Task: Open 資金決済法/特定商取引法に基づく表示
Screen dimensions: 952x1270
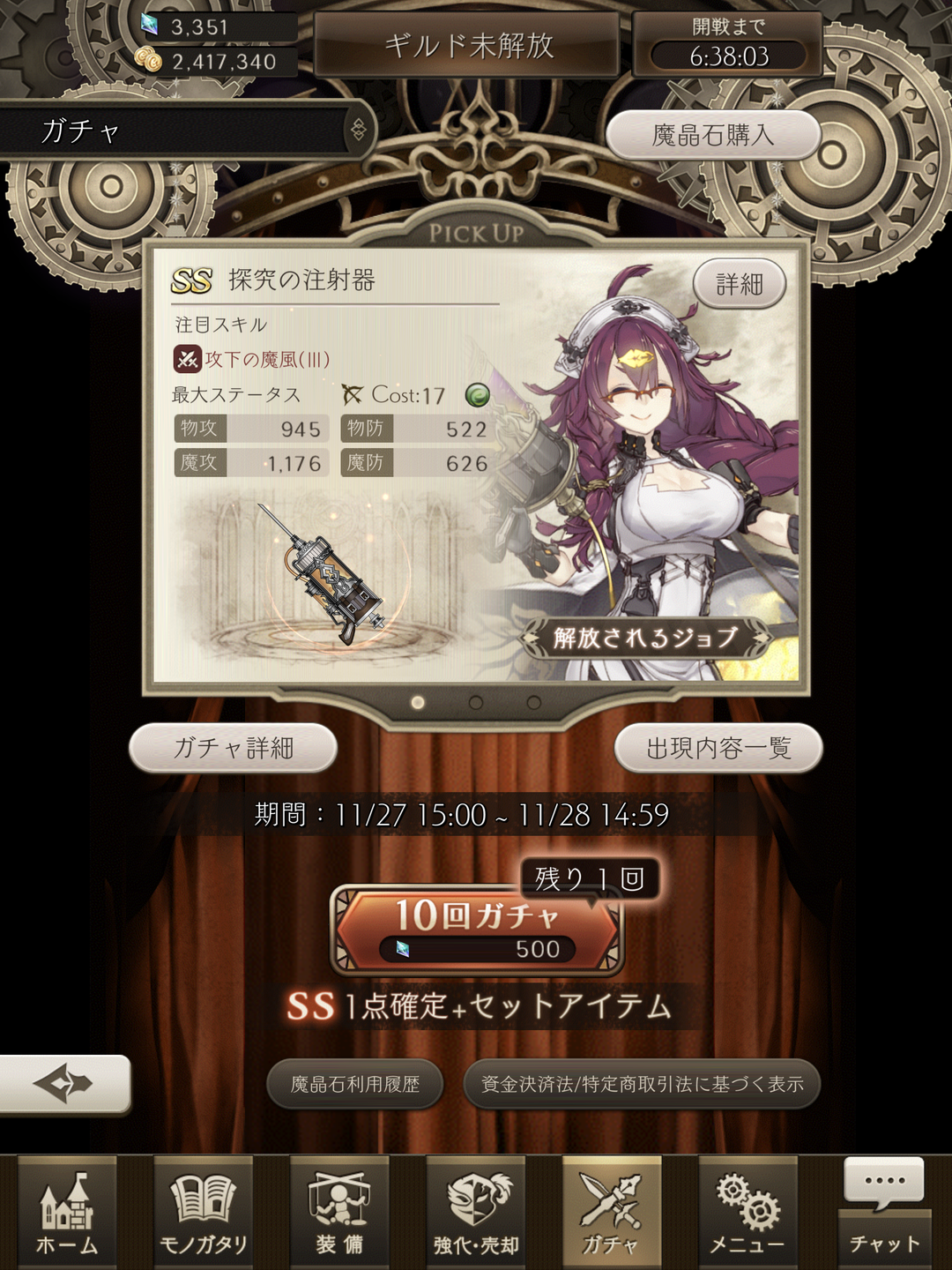Action: (x=642, y=1084)
